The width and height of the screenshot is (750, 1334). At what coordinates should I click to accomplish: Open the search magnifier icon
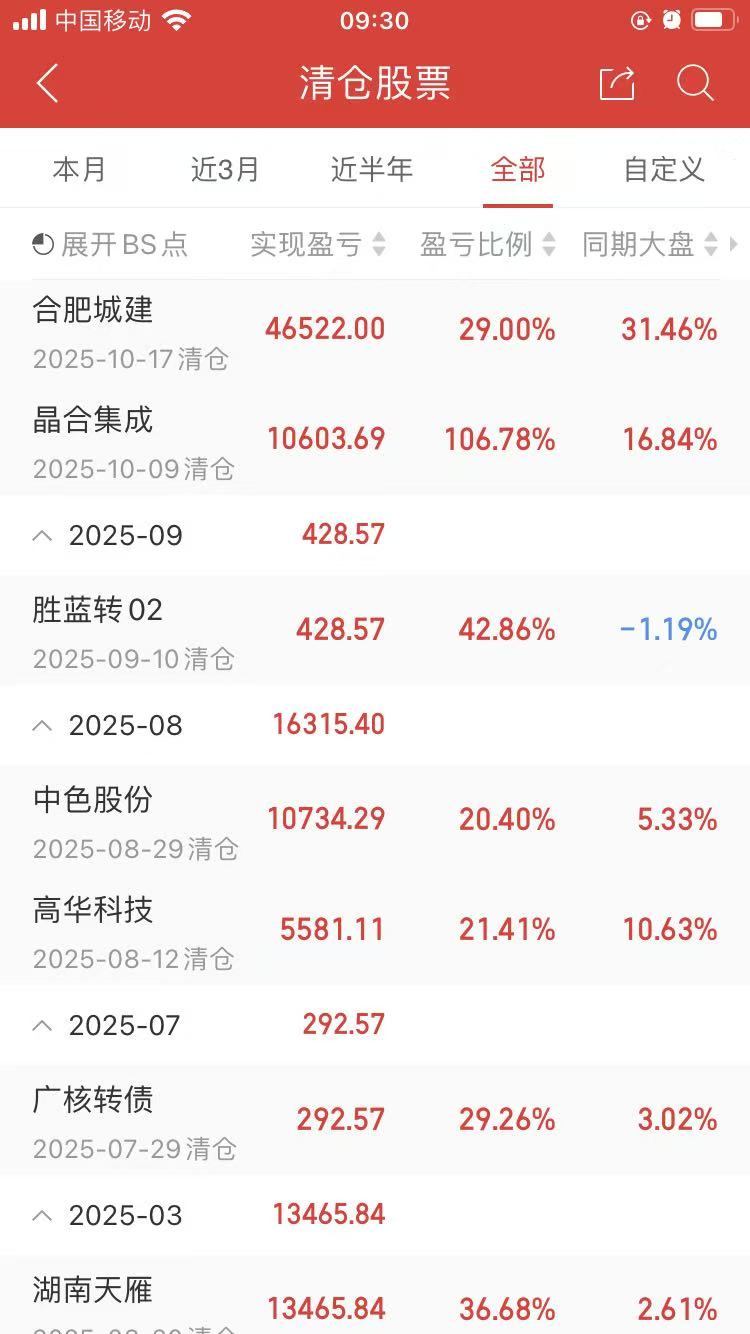pyautogui.click(x=694, y=83)
